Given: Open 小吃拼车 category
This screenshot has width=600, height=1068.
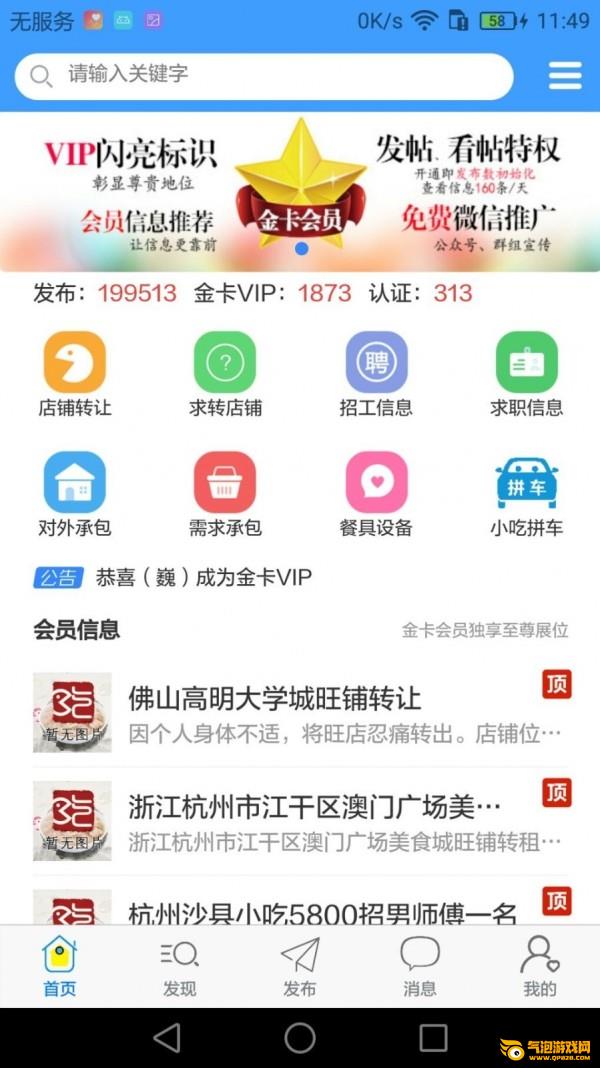Looking at the screenshot, I should pyautogui.click(x=526, y=494).
